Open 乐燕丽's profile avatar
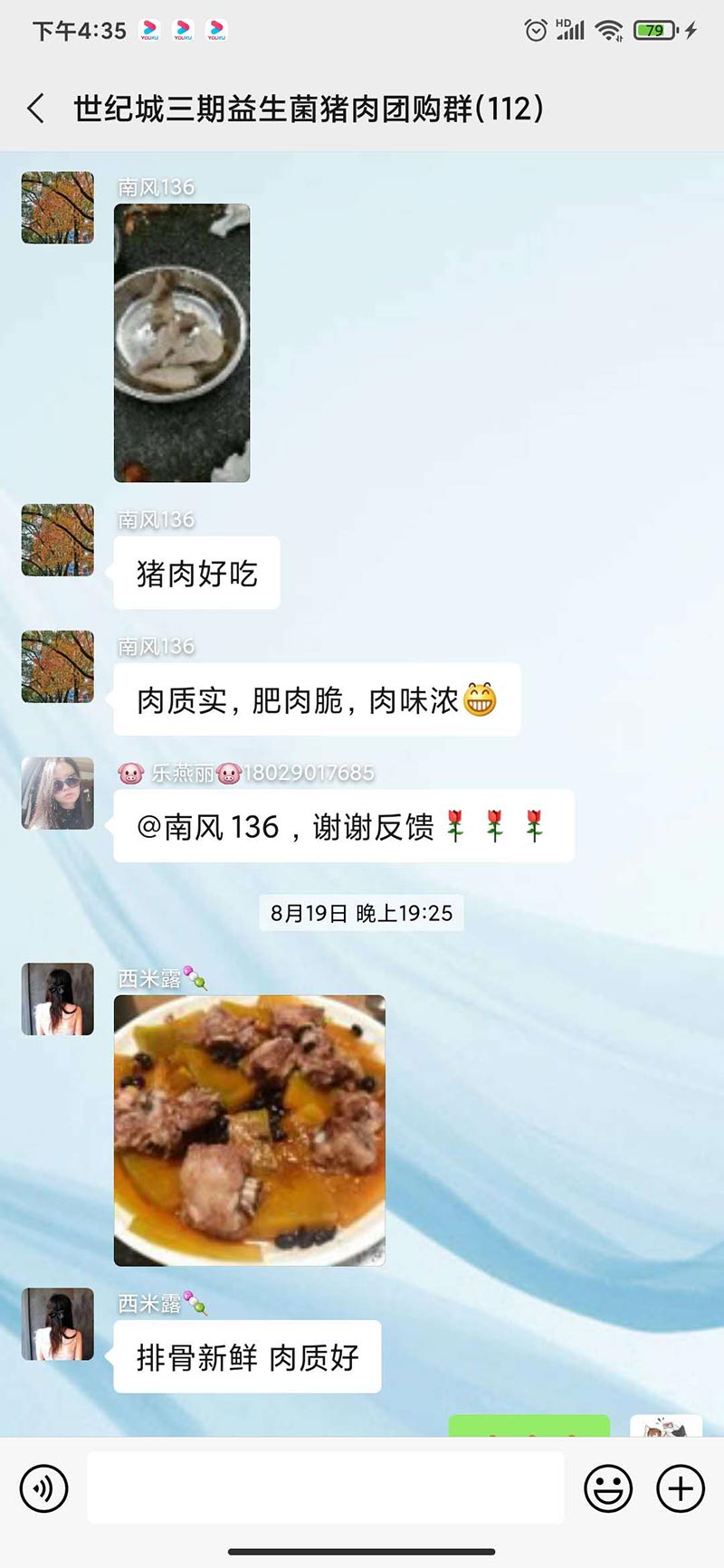This screenshot has height=1568, width=724. point(58,794)
